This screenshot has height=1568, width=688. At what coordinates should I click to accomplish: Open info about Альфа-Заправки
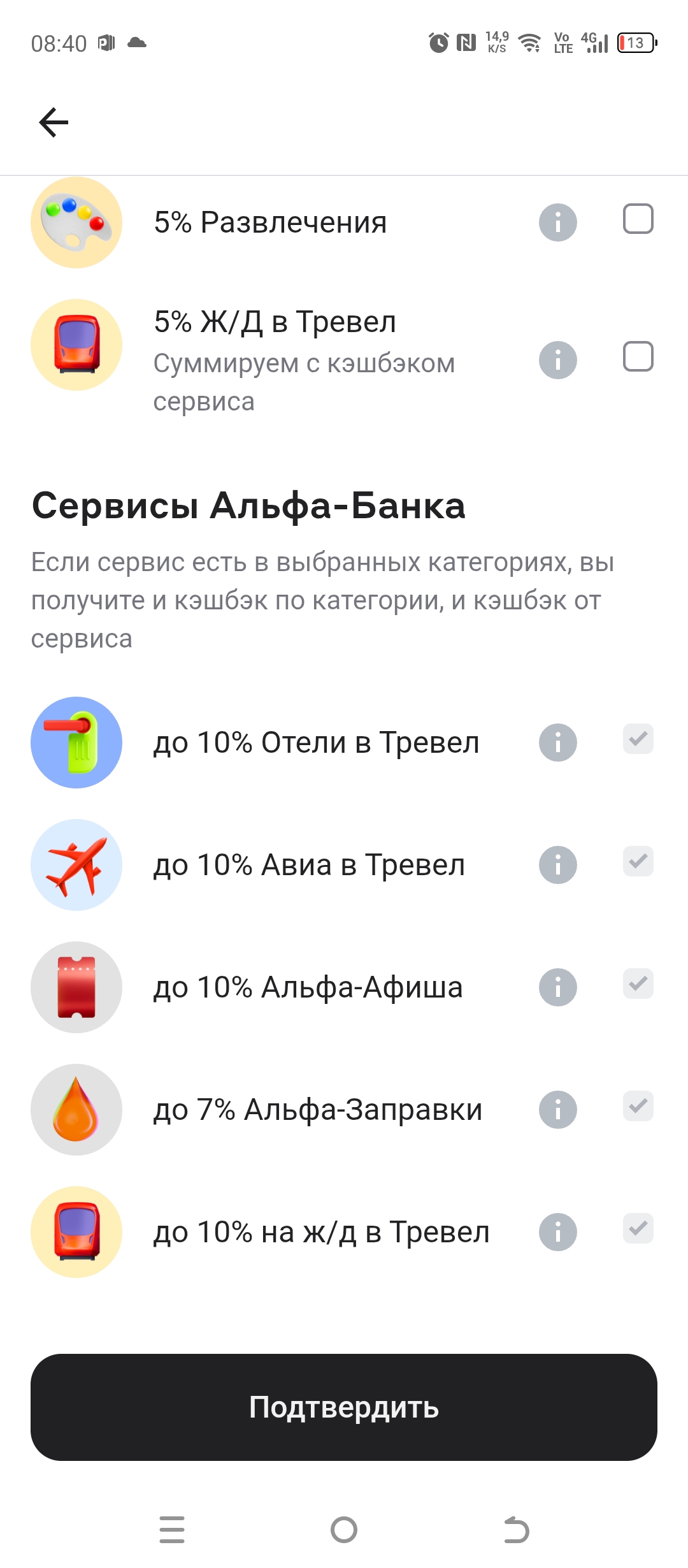pyautogui.click(x=557, y=1110)
